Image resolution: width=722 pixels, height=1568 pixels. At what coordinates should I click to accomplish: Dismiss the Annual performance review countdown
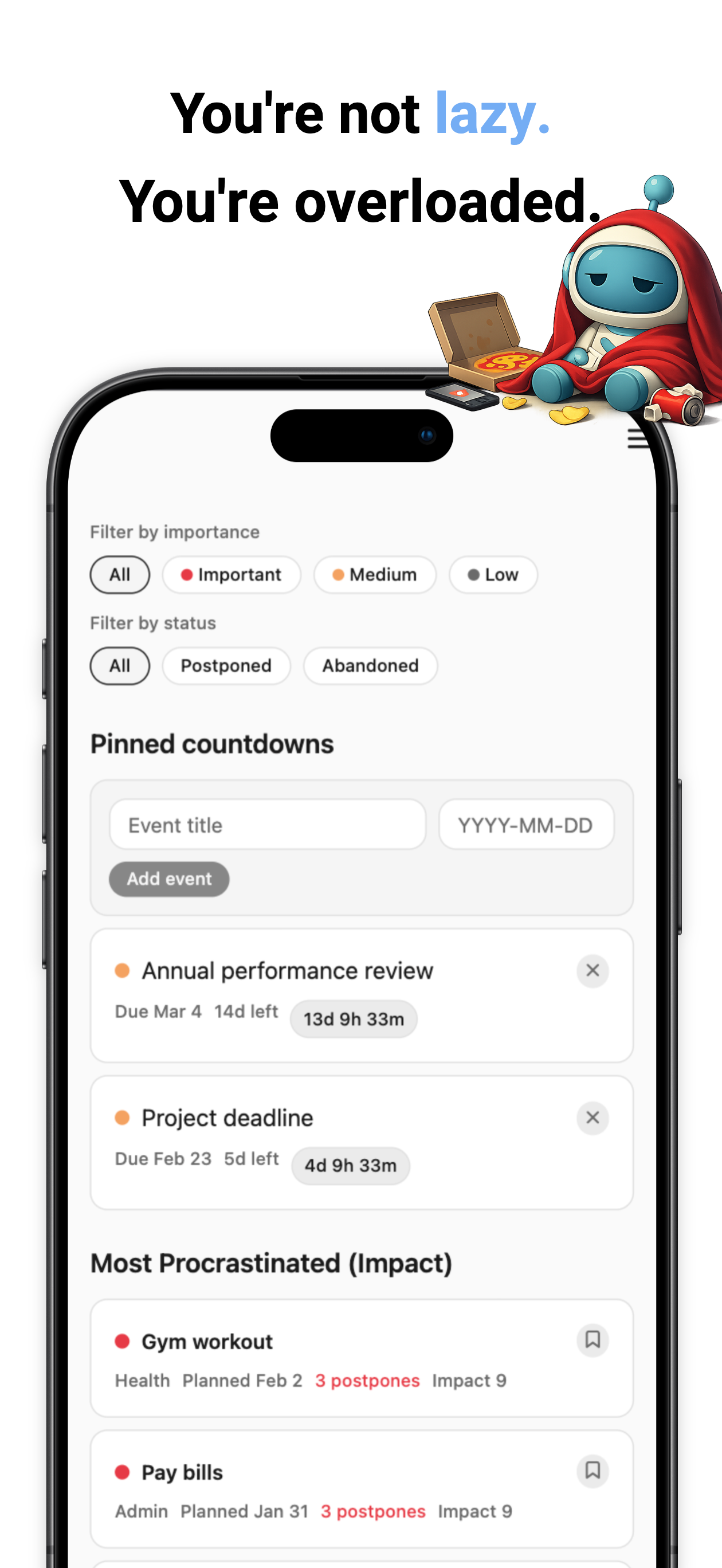[592, 970]
